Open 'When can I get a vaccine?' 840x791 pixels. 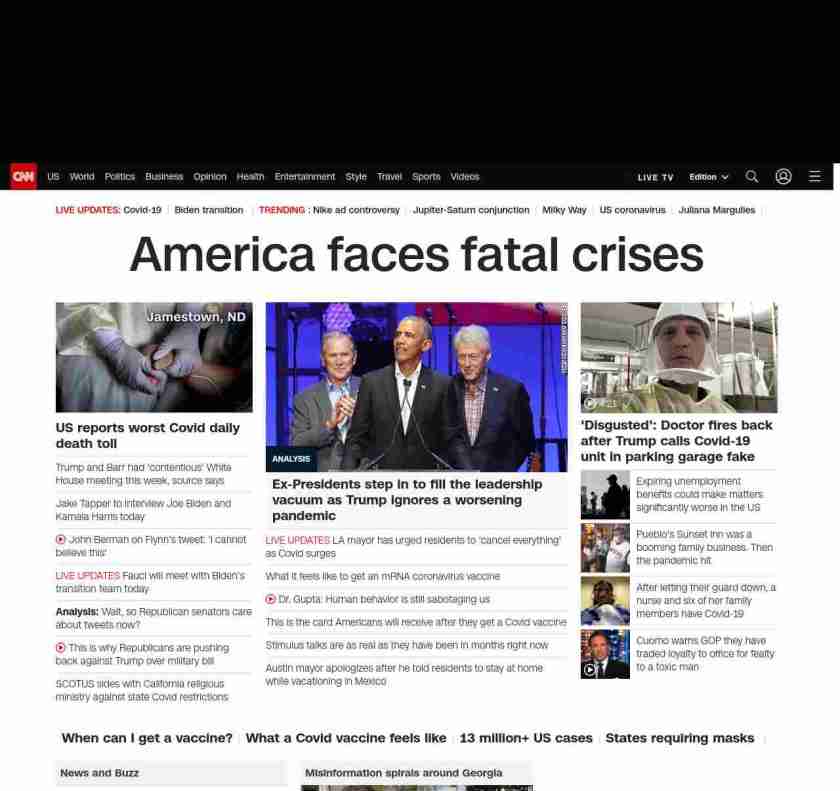coord(147,738)
